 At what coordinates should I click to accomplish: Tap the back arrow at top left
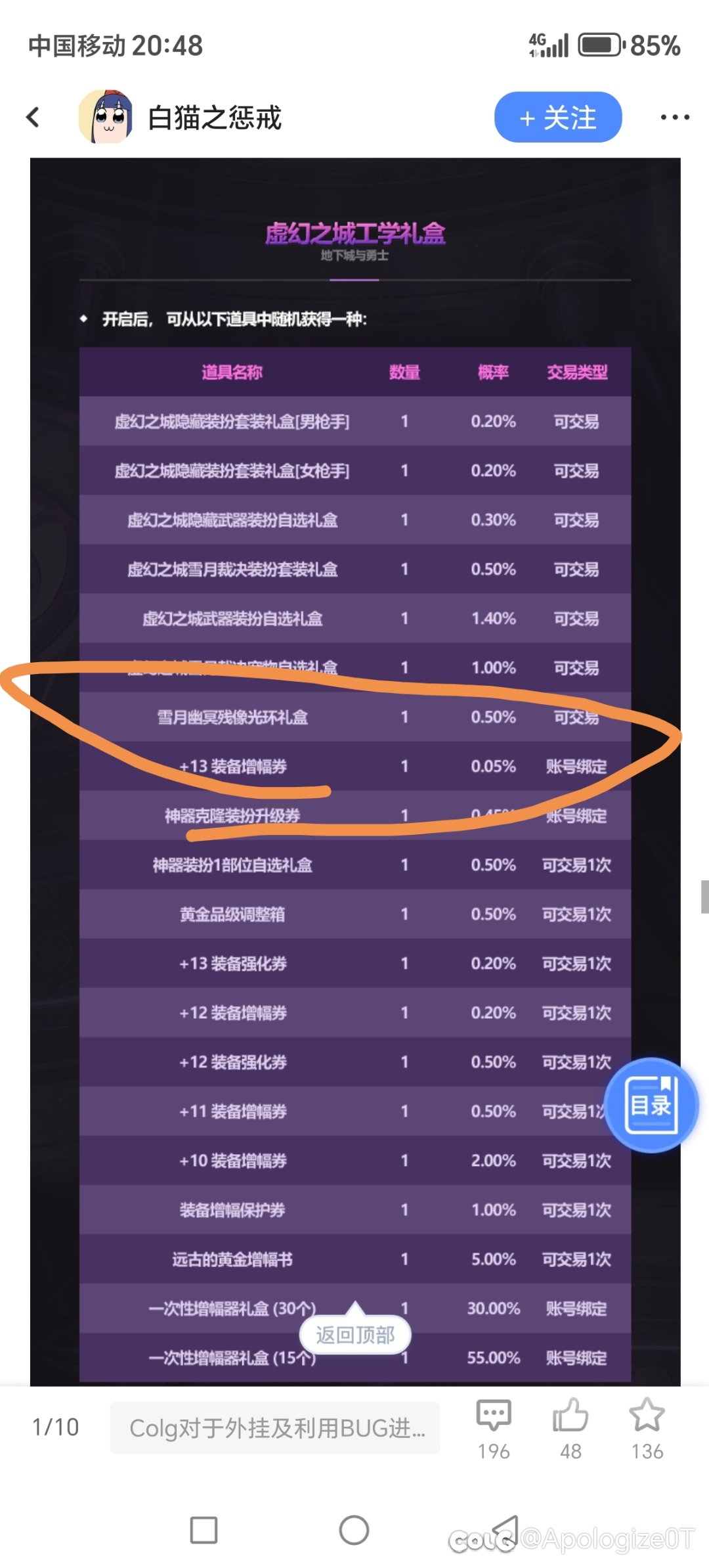click(32, 117)
